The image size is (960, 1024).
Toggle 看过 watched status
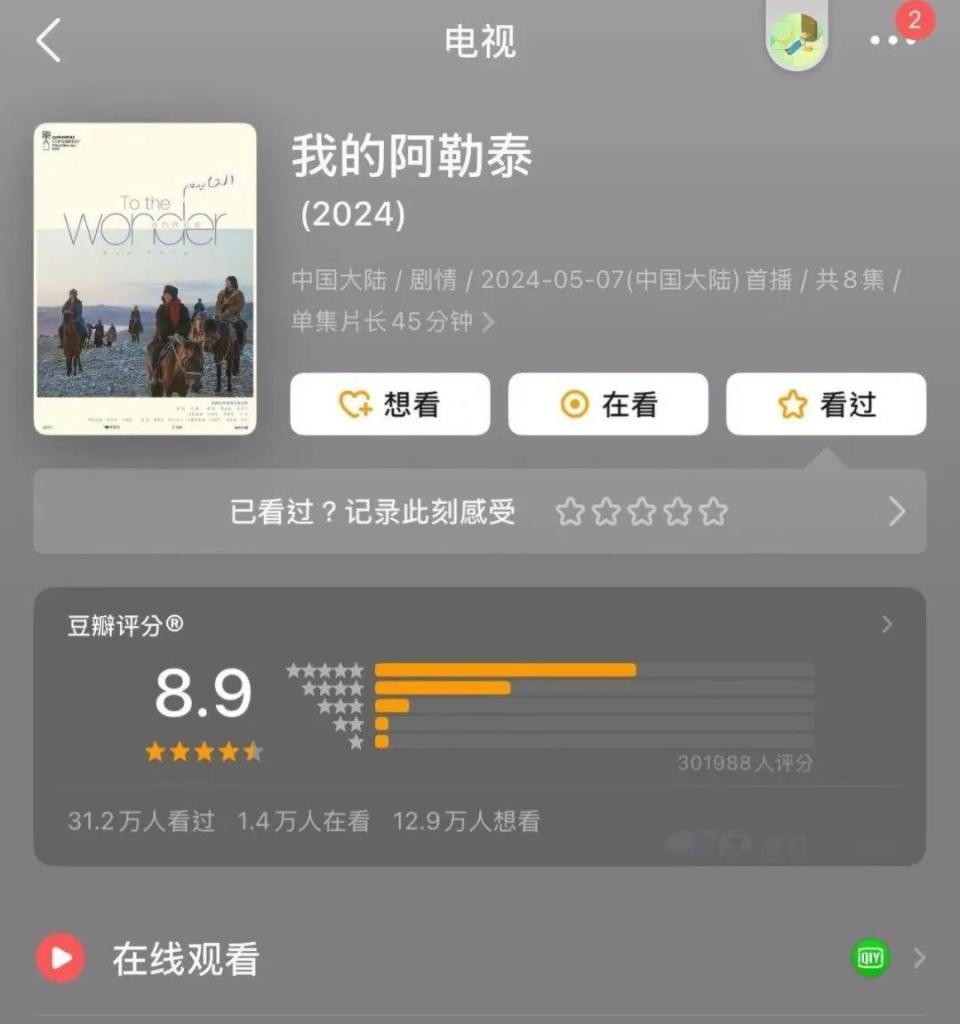pyautogui.click(x=824, y=403)
